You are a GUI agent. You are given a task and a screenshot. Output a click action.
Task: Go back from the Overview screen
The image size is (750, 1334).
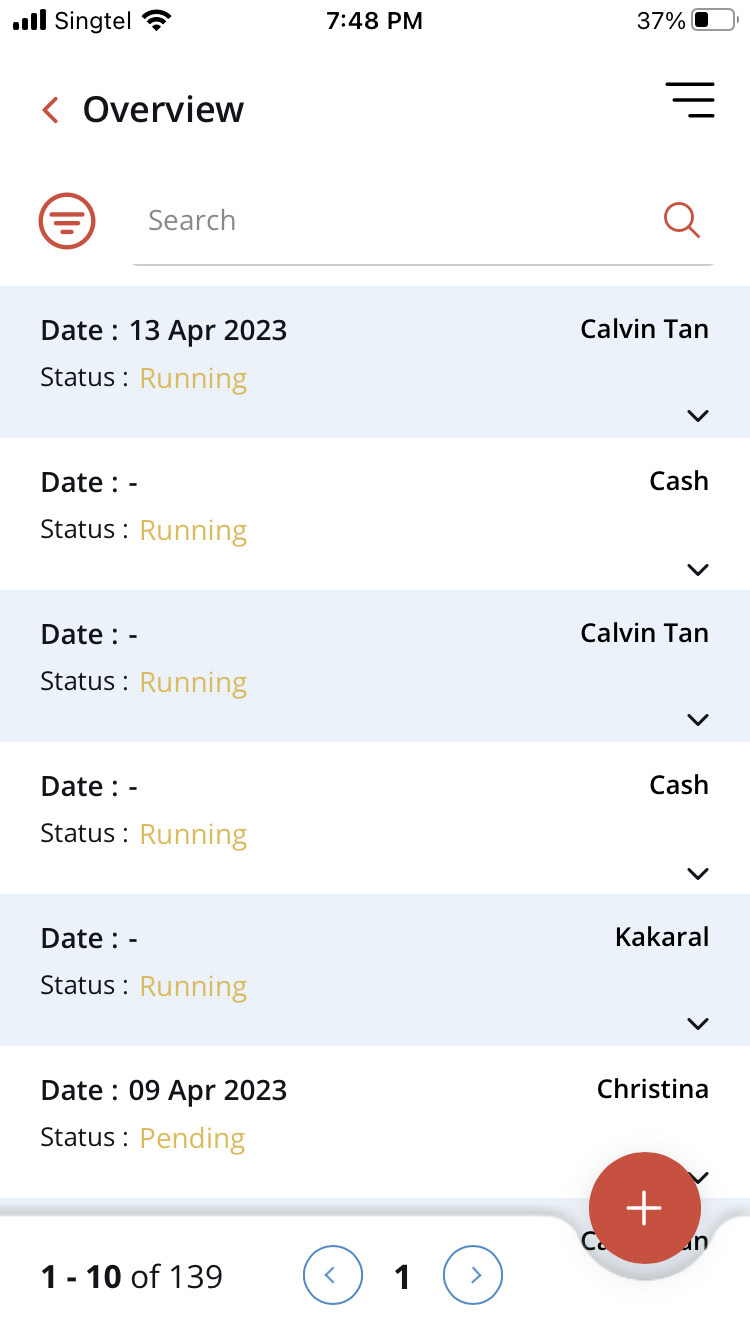point(51,109)
